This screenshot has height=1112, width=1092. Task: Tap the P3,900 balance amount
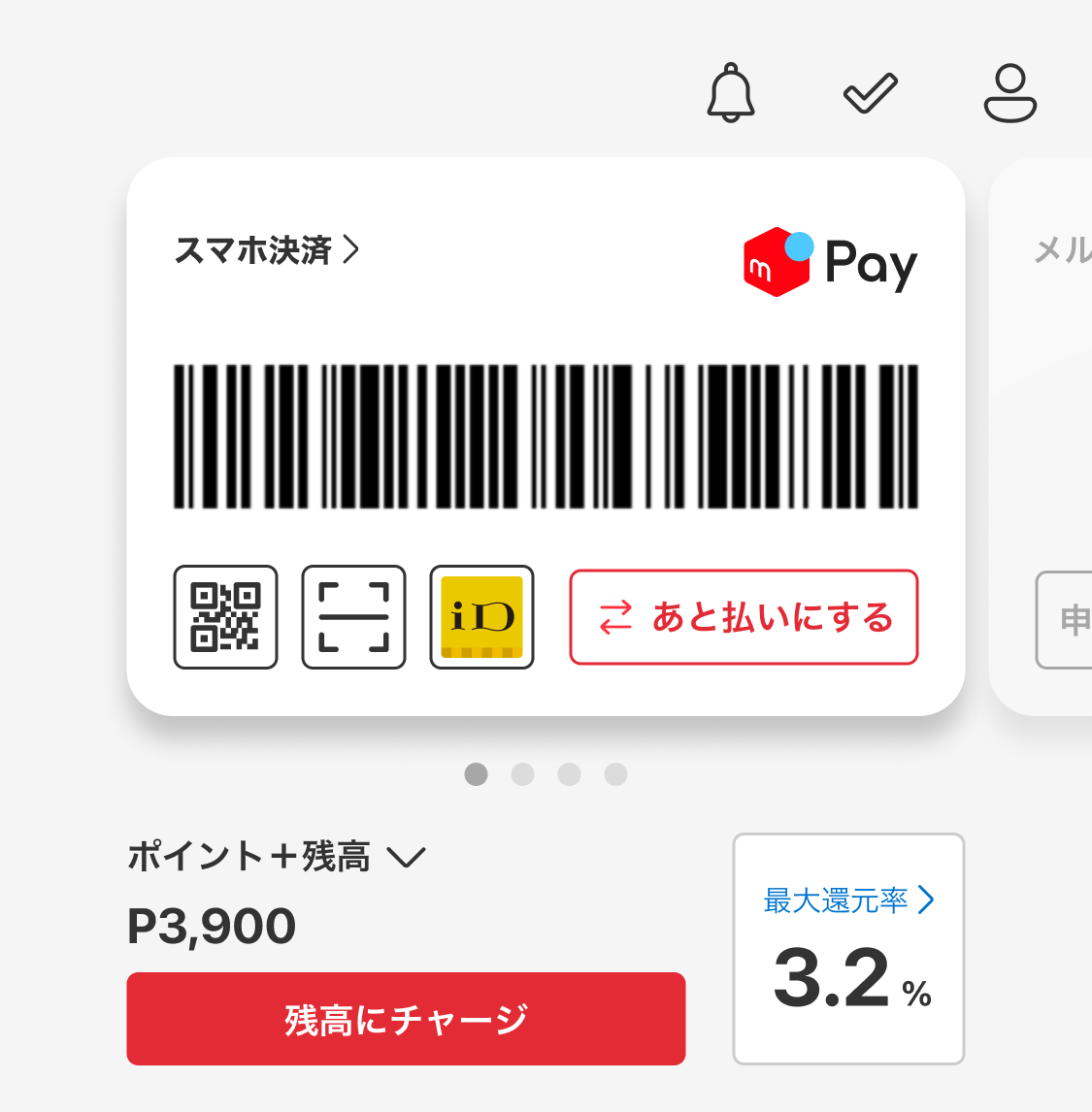(x=212, y=925)
